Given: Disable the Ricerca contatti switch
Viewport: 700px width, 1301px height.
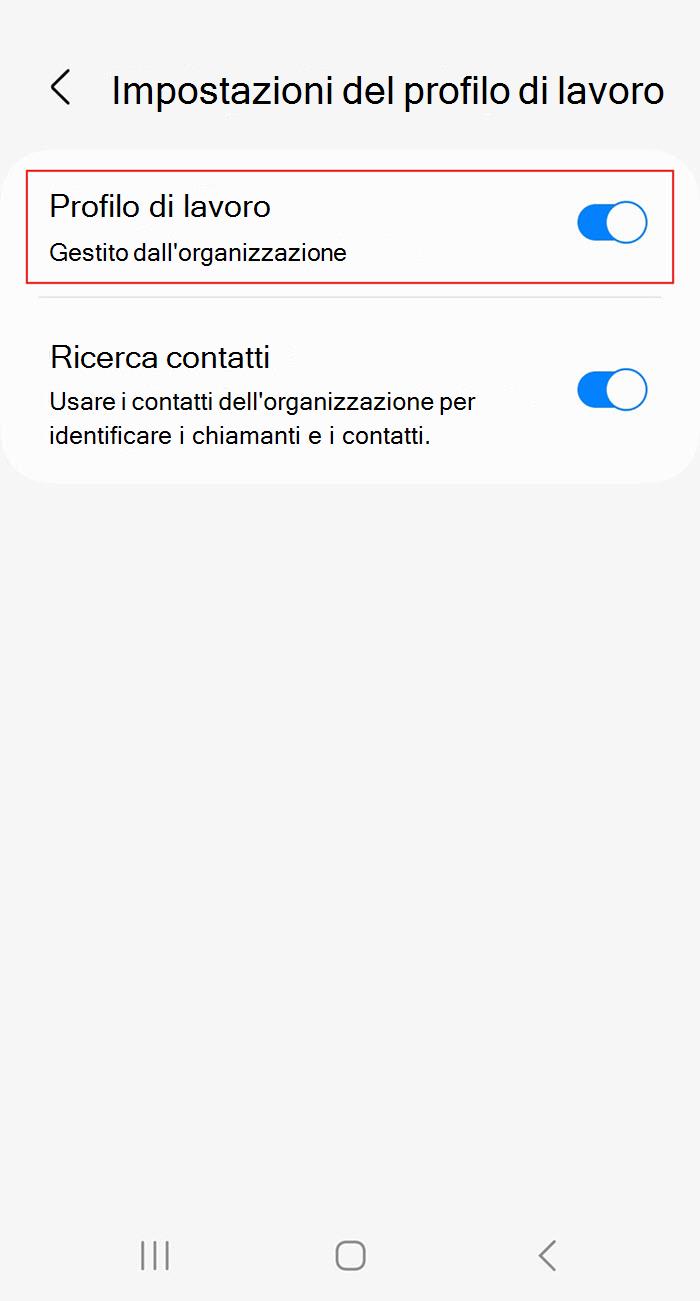Looking at the screenshot, I should (612, 389).
